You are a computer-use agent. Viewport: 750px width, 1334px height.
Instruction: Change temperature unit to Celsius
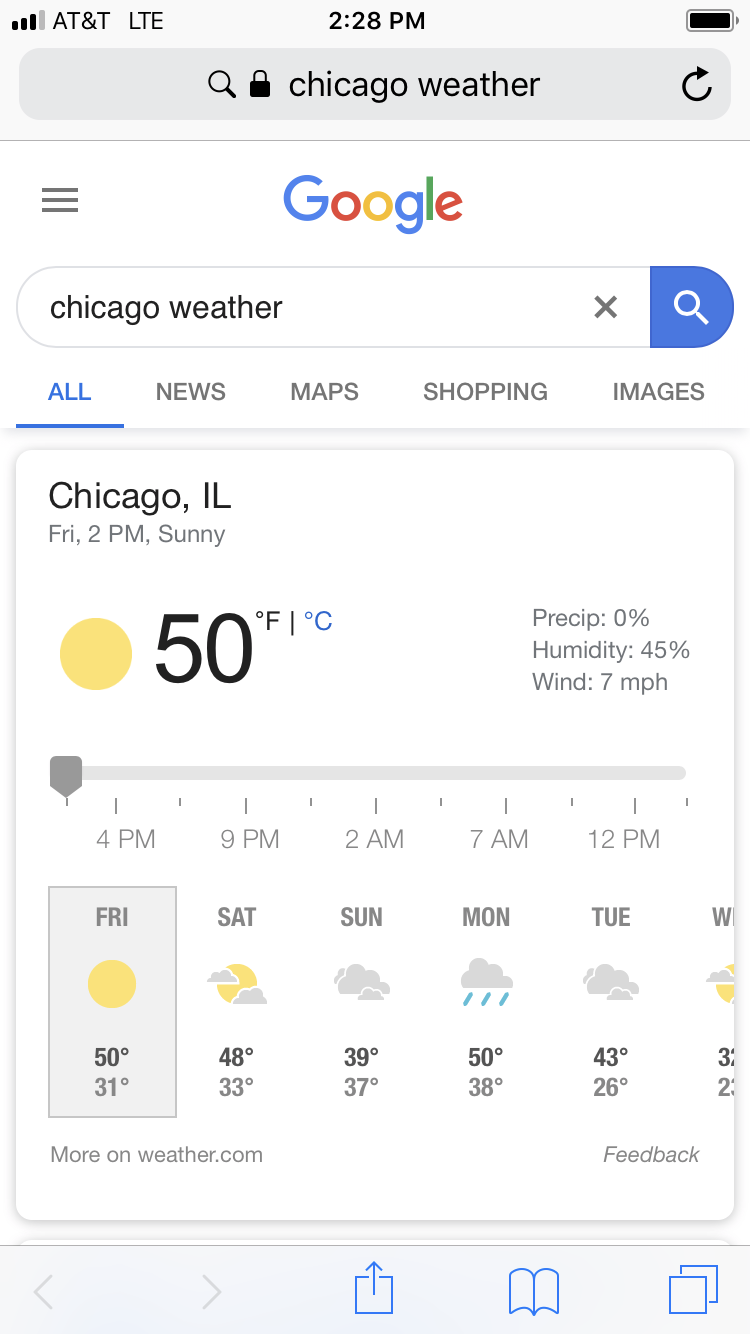click(x=318, y=622)
